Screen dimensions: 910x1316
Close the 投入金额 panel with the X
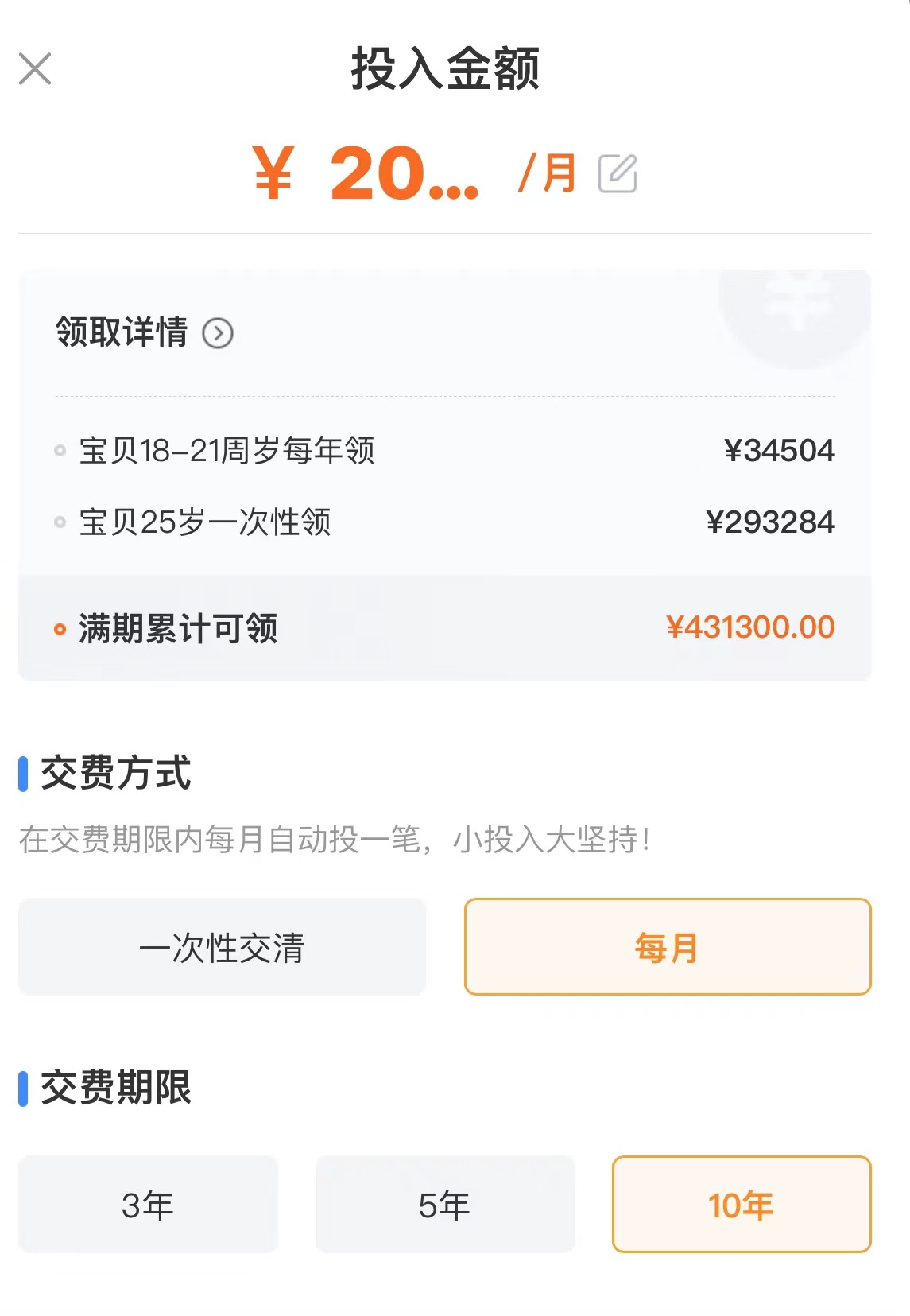pos(36,68)
